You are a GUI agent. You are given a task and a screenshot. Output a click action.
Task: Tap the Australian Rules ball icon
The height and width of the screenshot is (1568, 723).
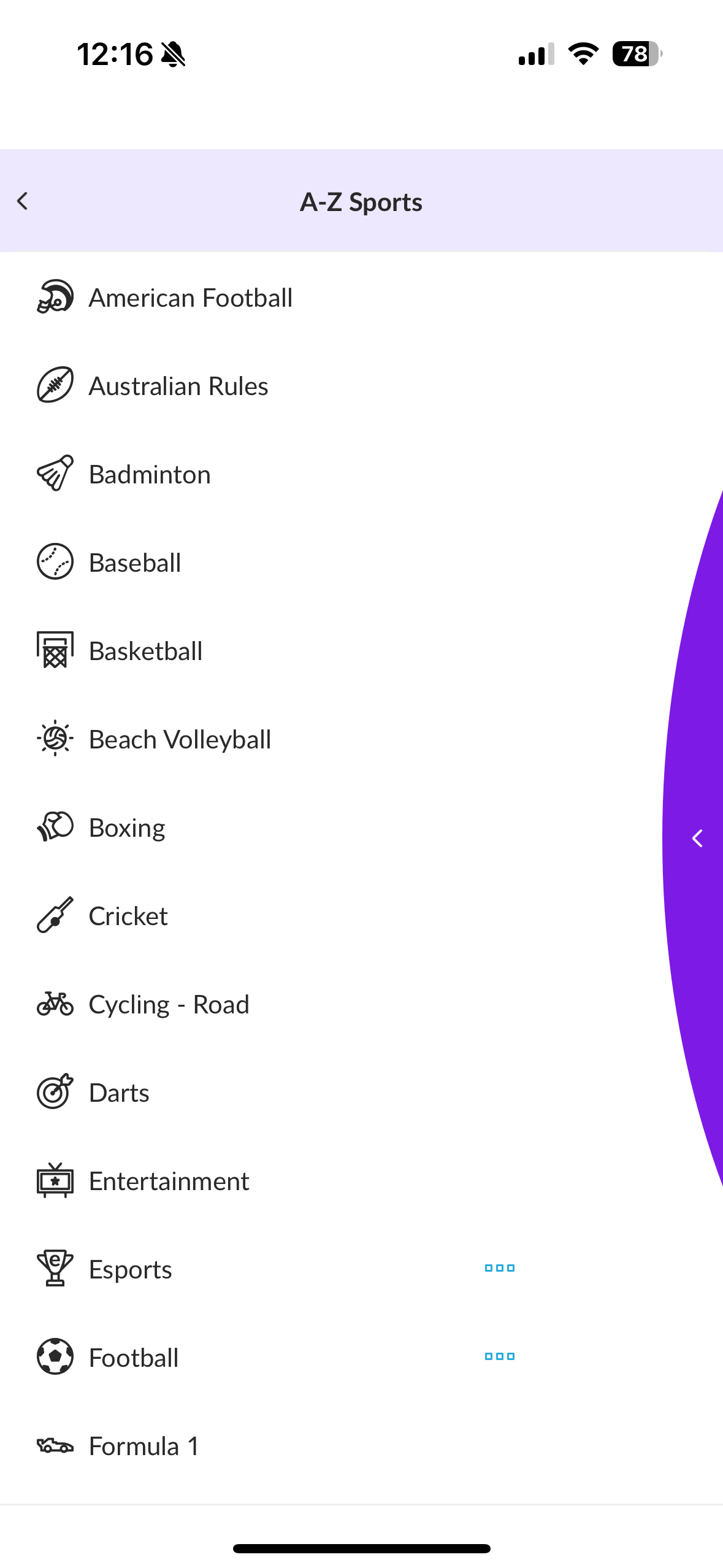55,386
